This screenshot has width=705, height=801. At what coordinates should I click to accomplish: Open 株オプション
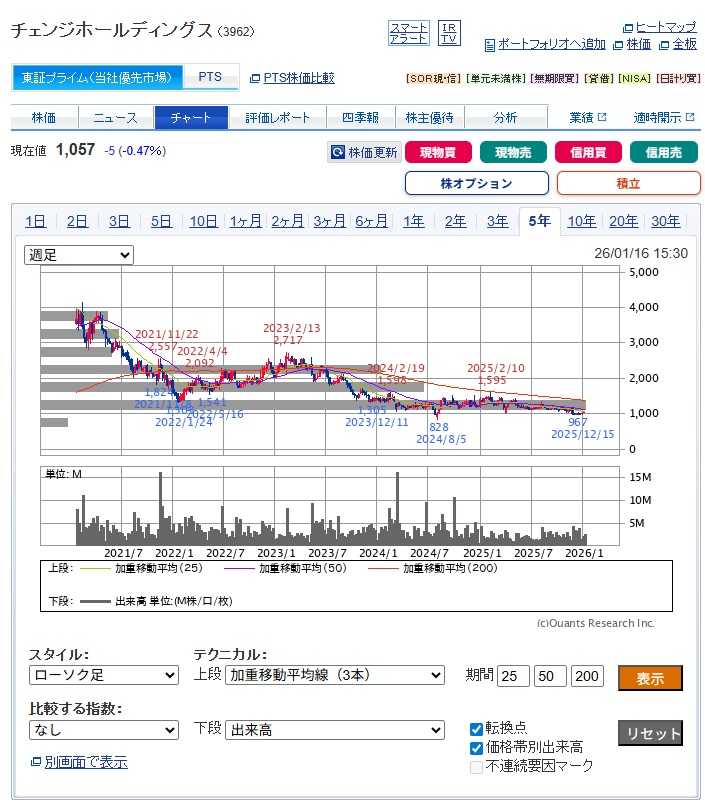pos(476,184)
